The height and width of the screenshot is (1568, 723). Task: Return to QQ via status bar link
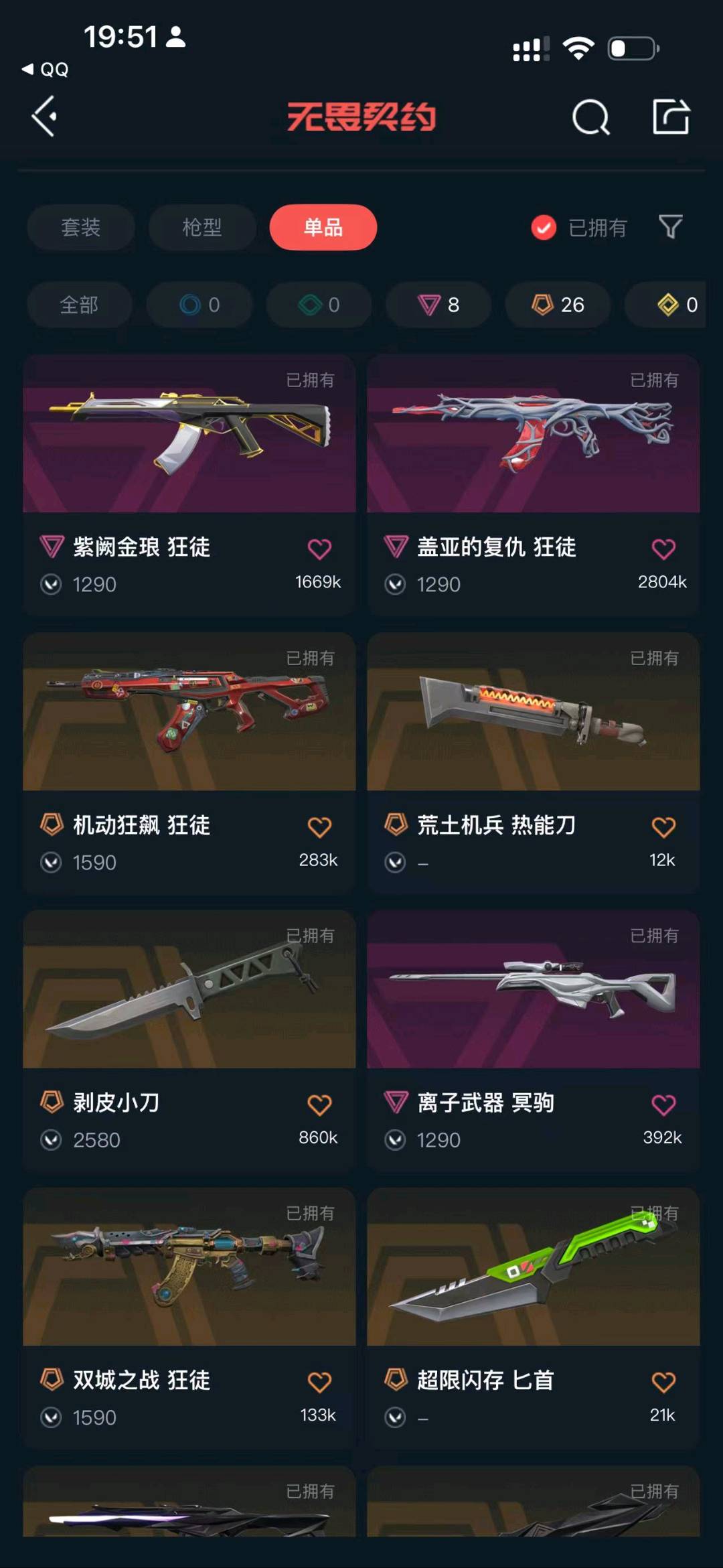tap(46, 70)
